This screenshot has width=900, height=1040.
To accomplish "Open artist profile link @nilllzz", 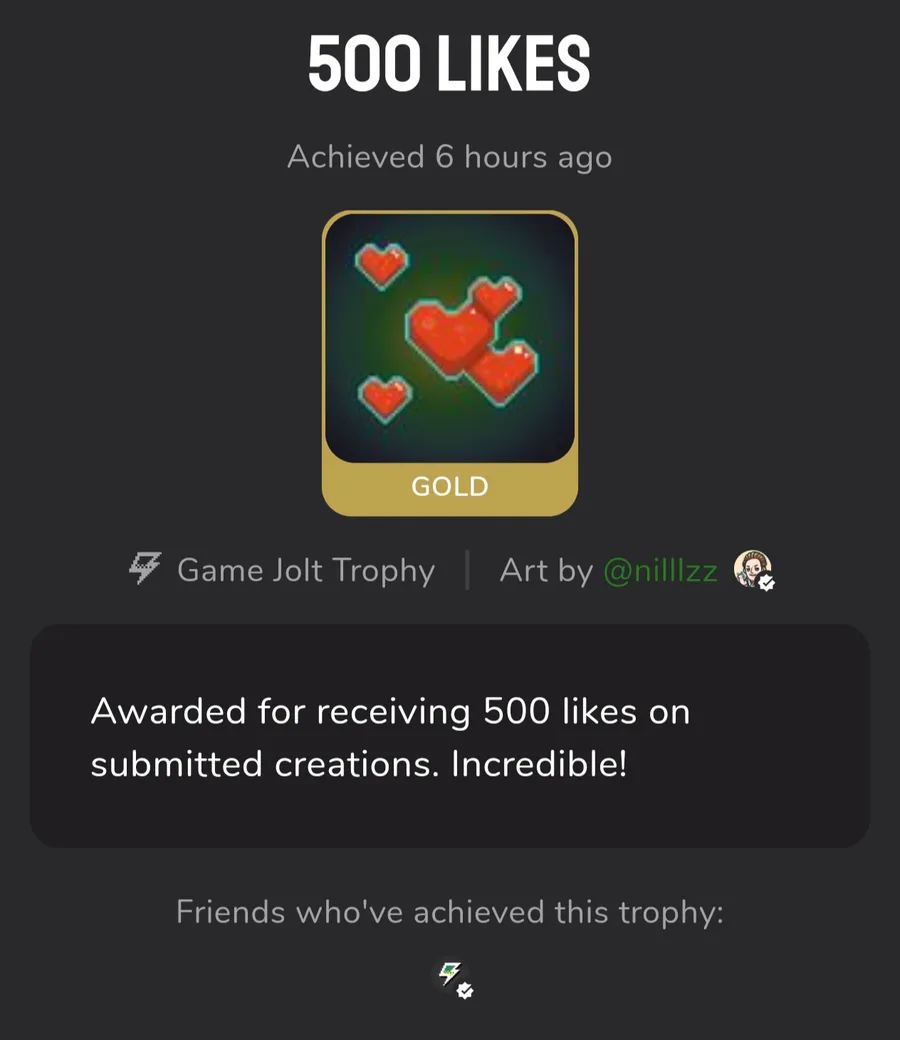I will coord(660,571).
